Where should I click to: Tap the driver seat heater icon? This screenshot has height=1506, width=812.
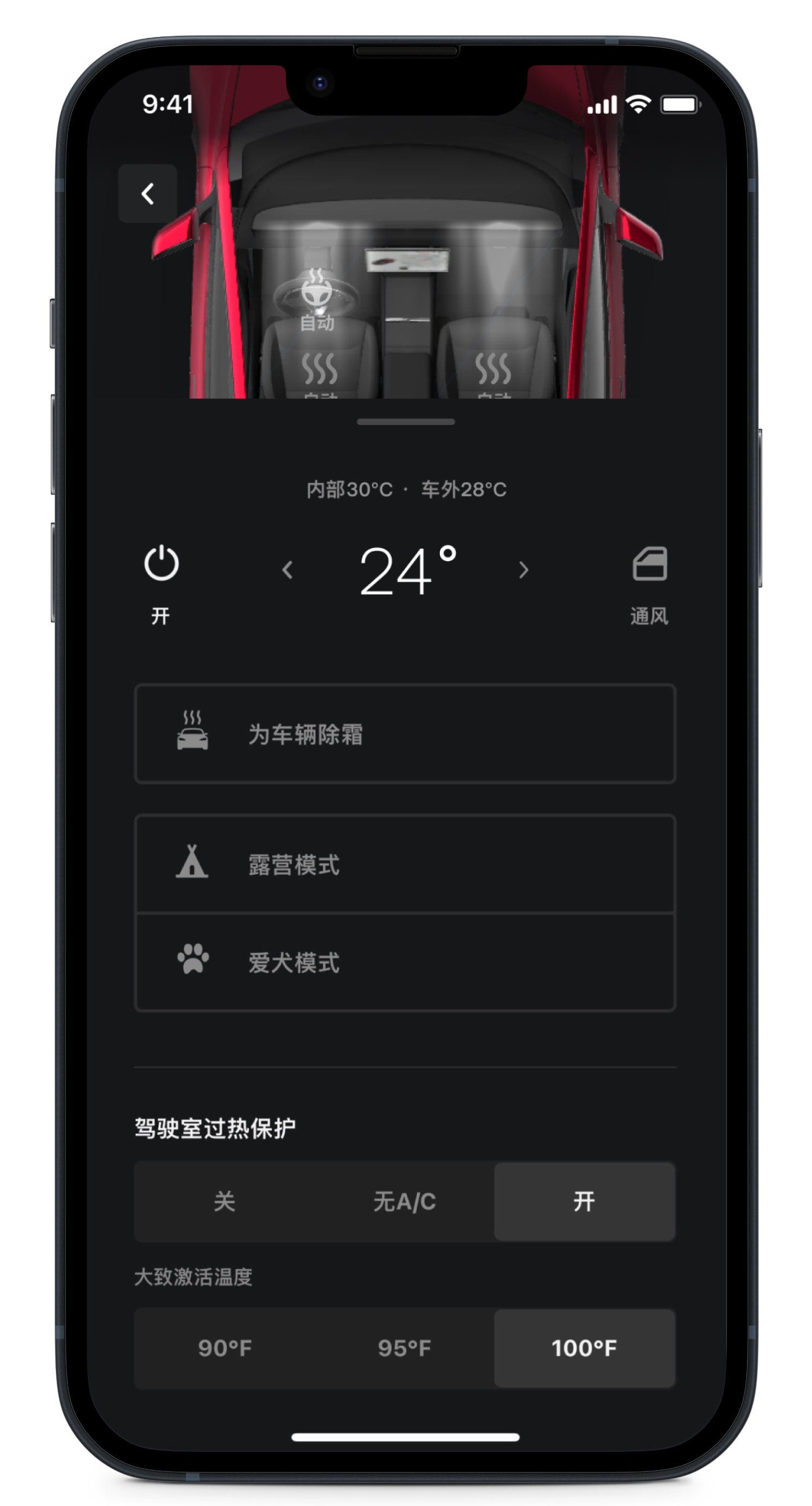coord(319,368)
